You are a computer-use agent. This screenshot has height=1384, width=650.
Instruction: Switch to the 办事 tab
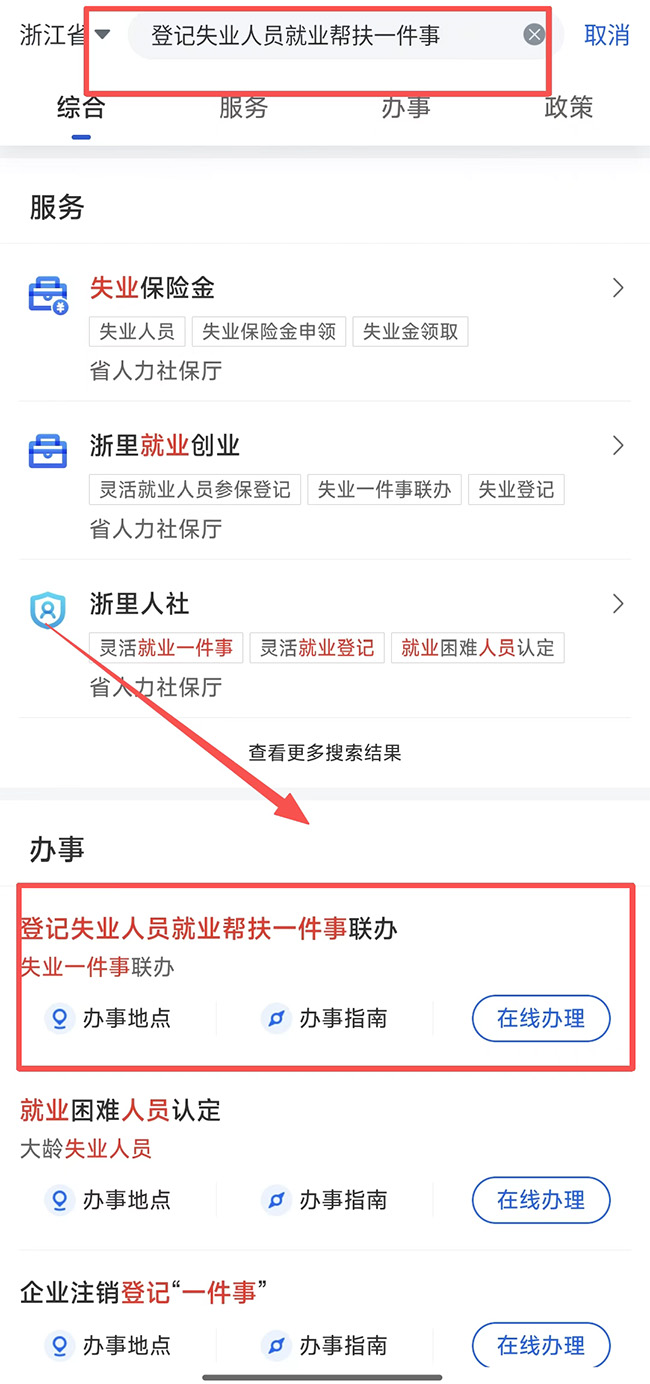pos(406,108)
